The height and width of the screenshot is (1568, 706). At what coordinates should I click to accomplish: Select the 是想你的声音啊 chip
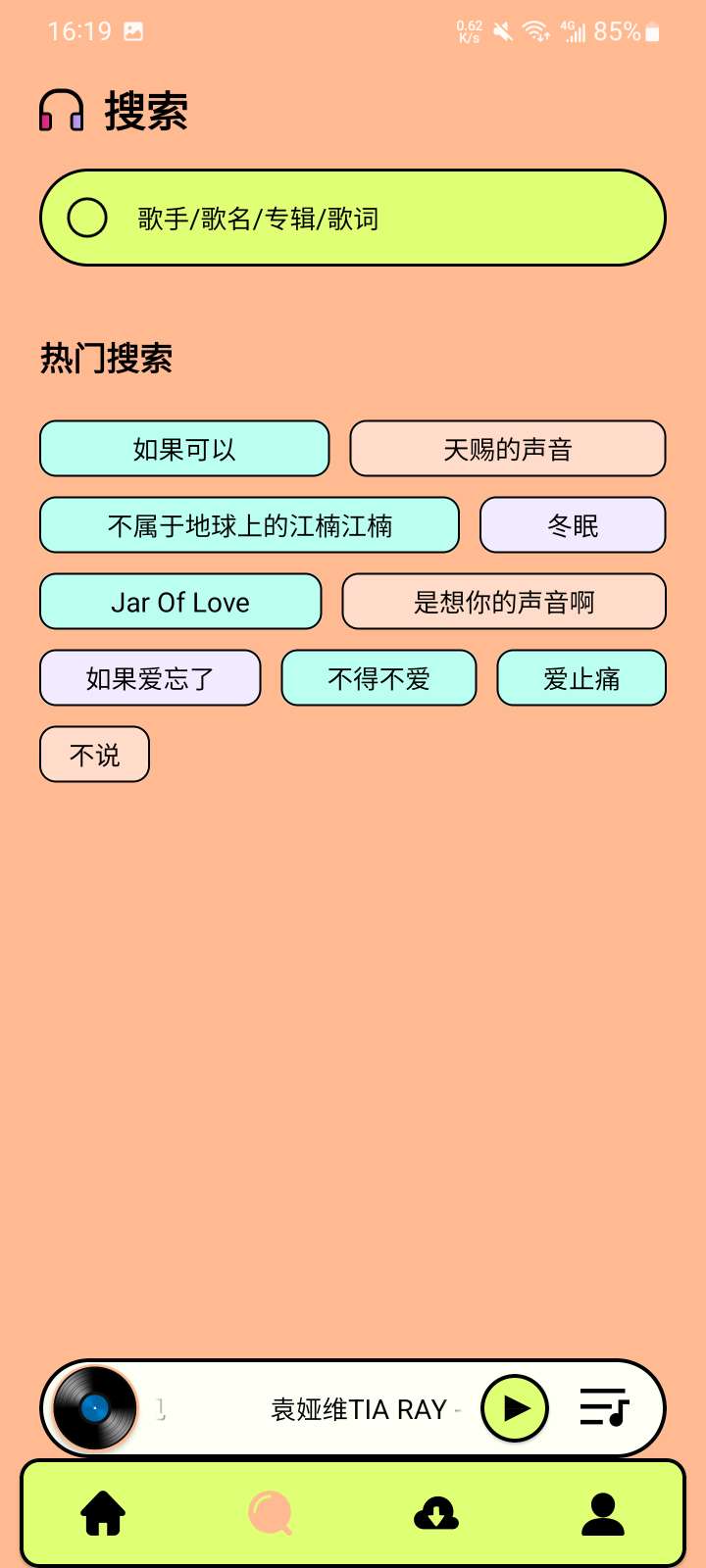click(504, 602)
